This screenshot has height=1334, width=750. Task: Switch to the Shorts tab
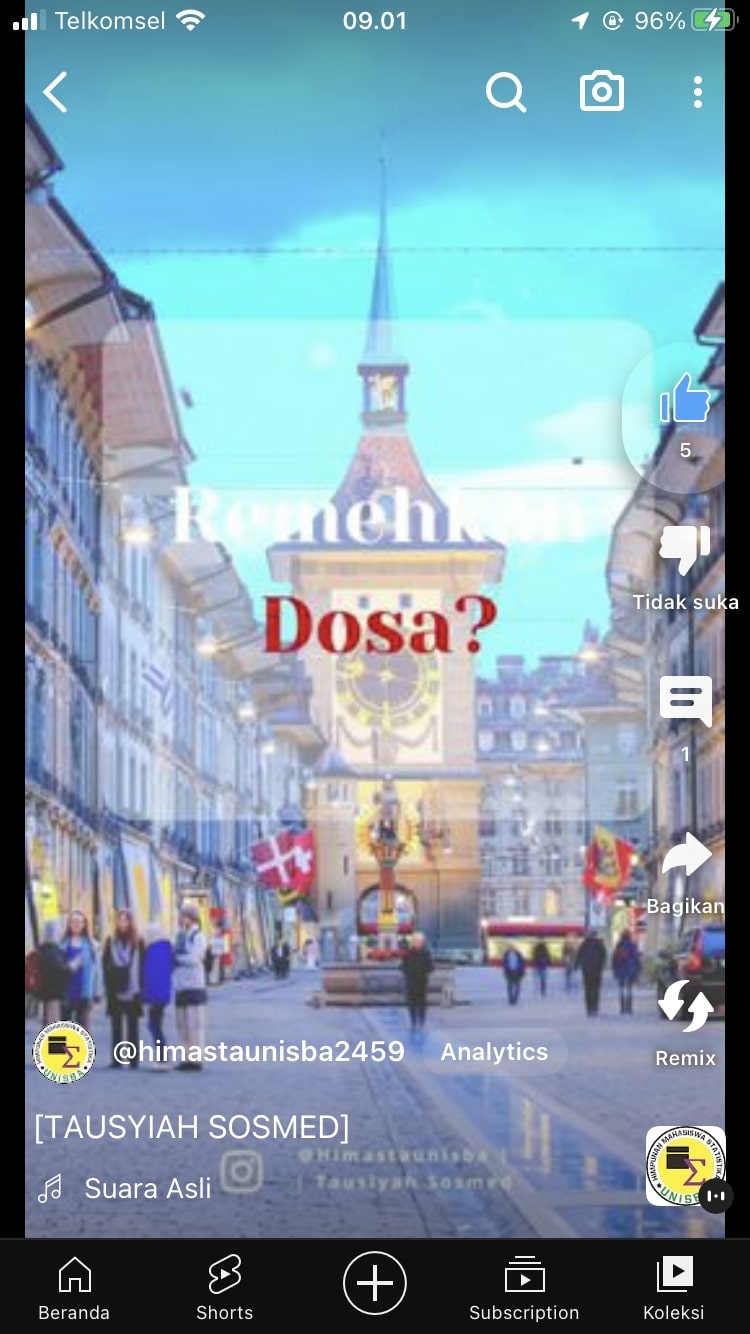tap(224, 1288)
